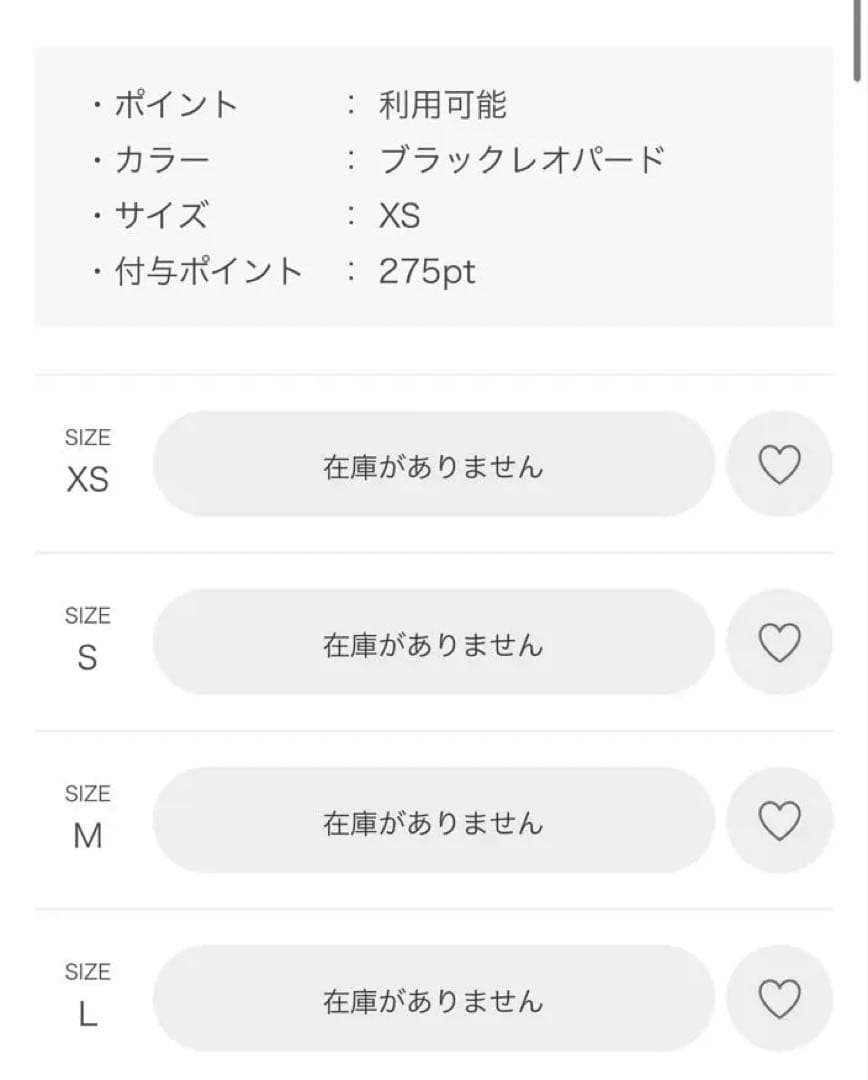Favorite the size S option via heart icon
The image size is (868, 1080).
(x=780, y=641)
